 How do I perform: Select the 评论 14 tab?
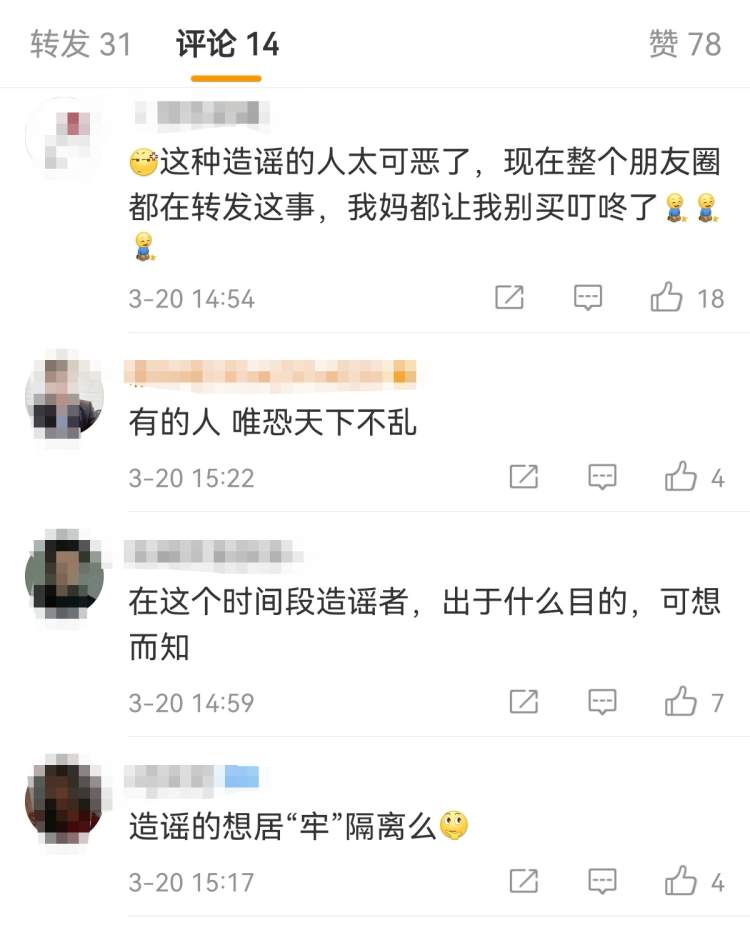tap(227, 44)
